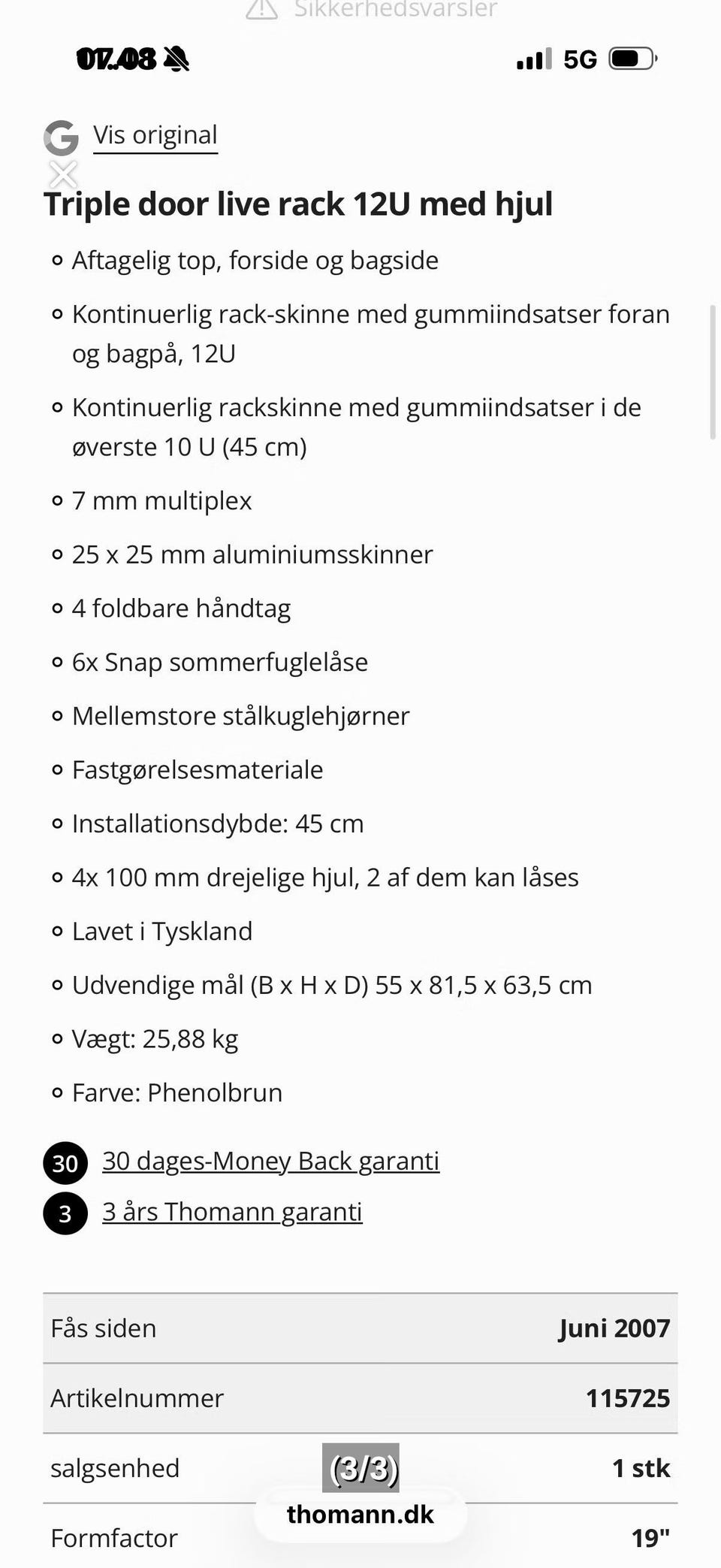Tap the circular 3-year guarantee badge
The image size is (721, 1568).
coord(65,1212)
